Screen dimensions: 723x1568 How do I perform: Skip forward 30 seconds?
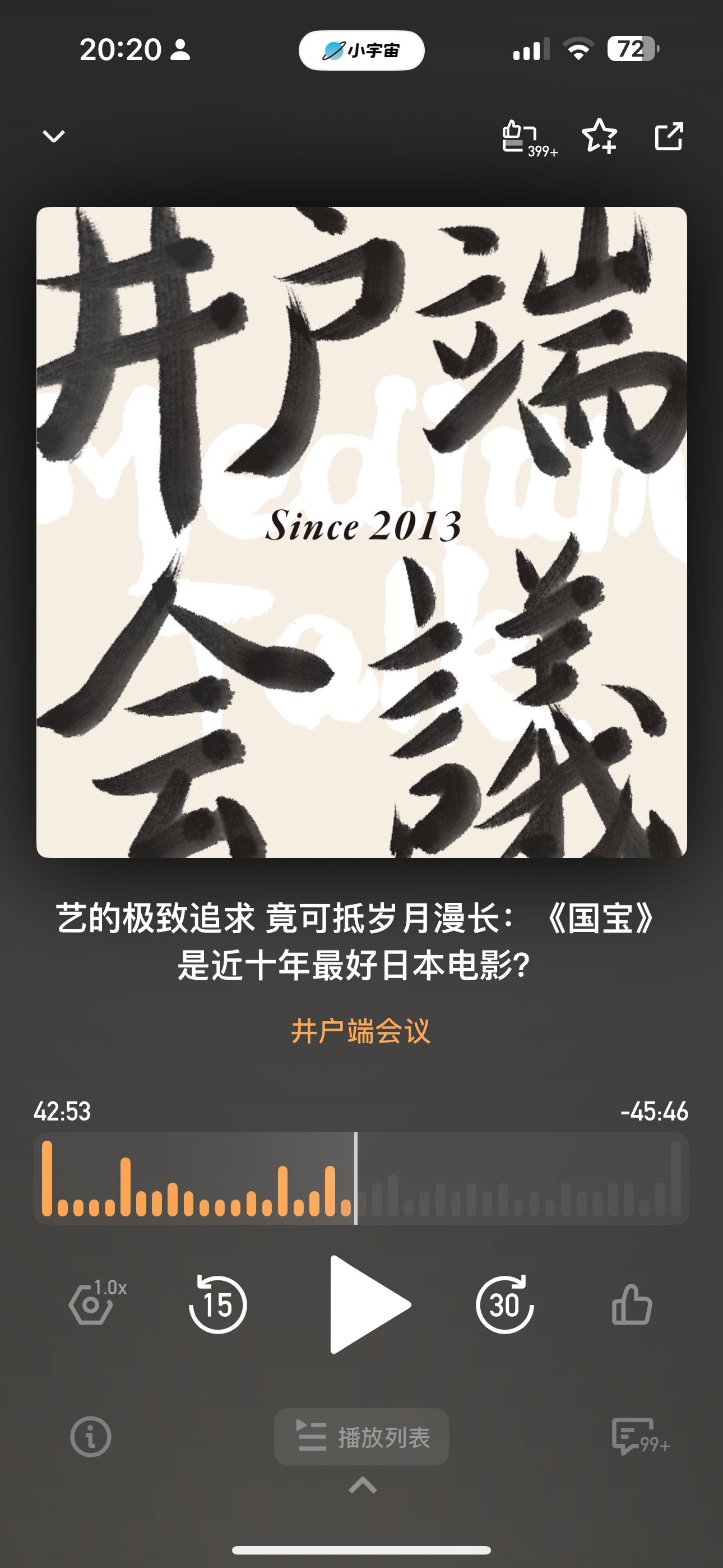coord(504,1304)
